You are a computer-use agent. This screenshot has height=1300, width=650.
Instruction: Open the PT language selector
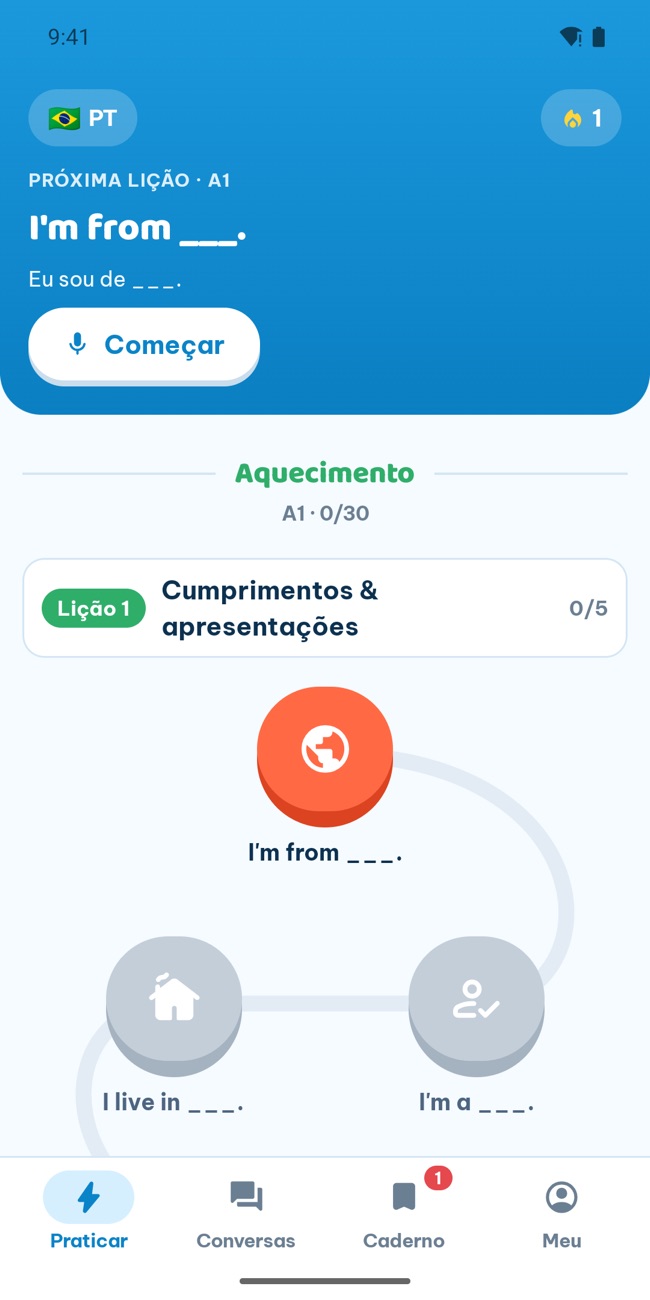point(83,118)
